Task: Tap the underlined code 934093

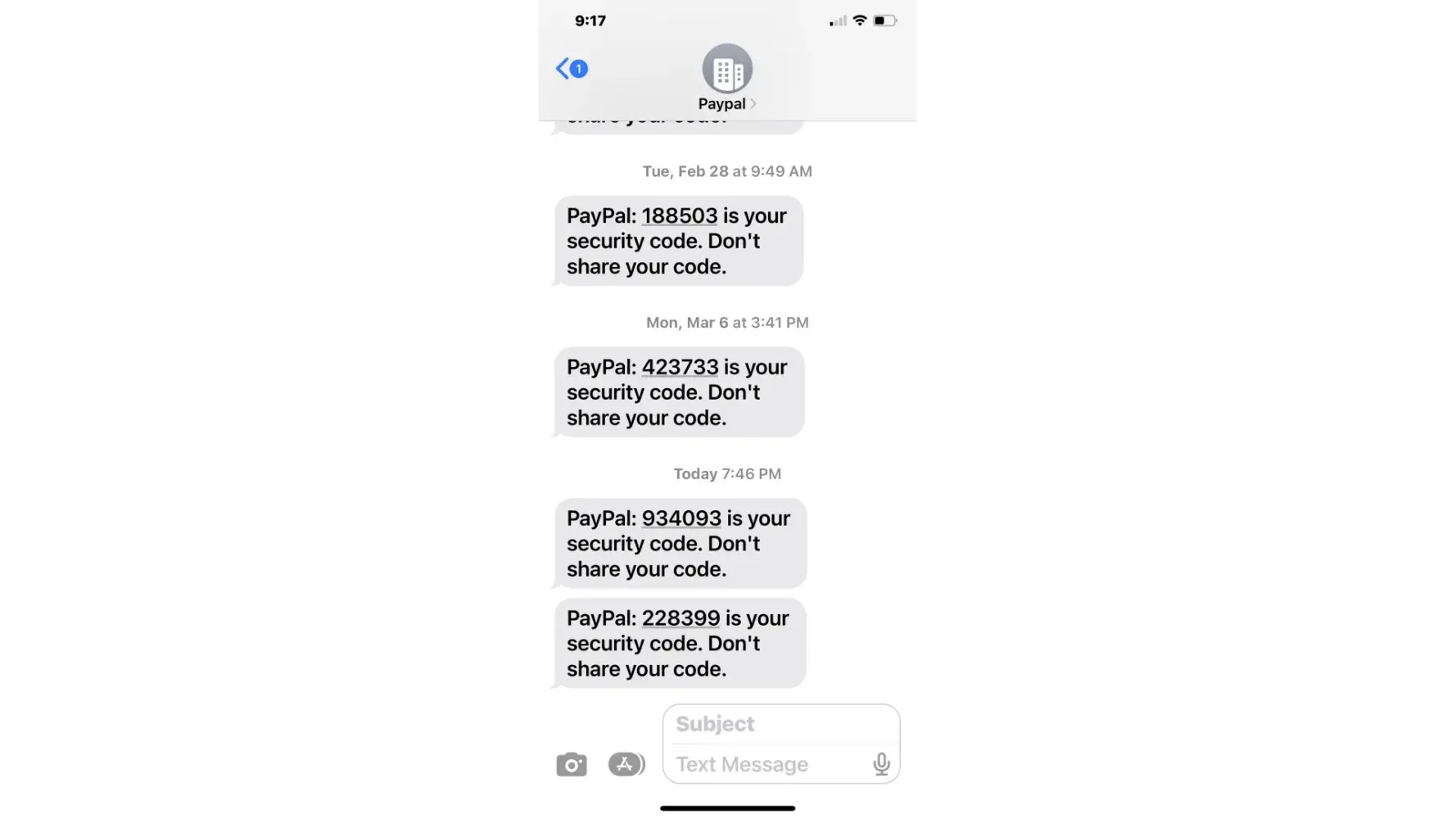Action: click(681, 519)
